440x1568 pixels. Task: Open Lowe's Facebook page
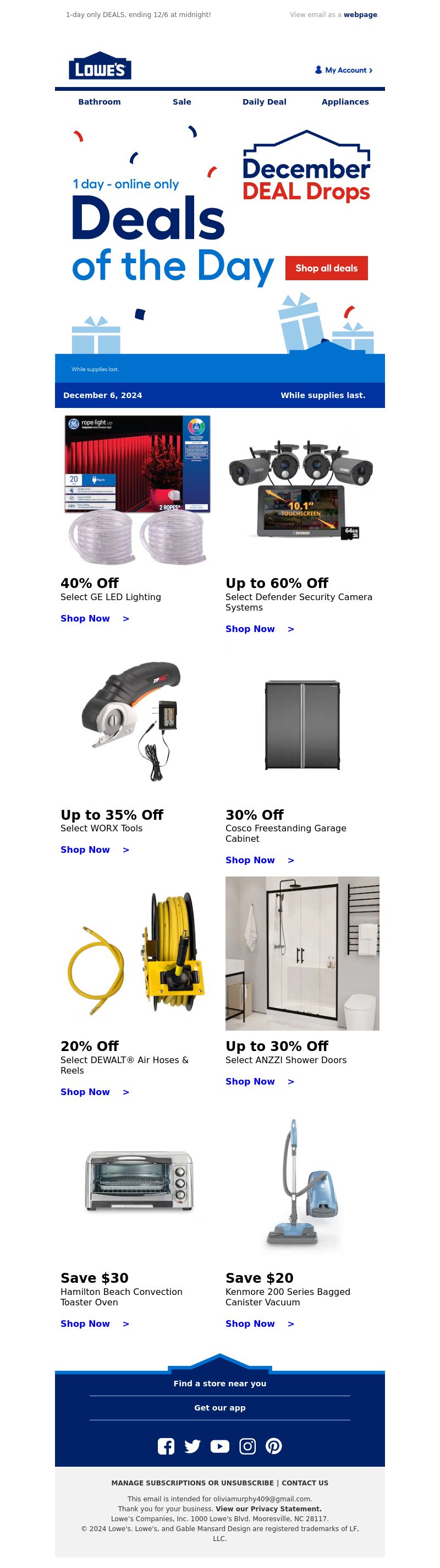166,1446
